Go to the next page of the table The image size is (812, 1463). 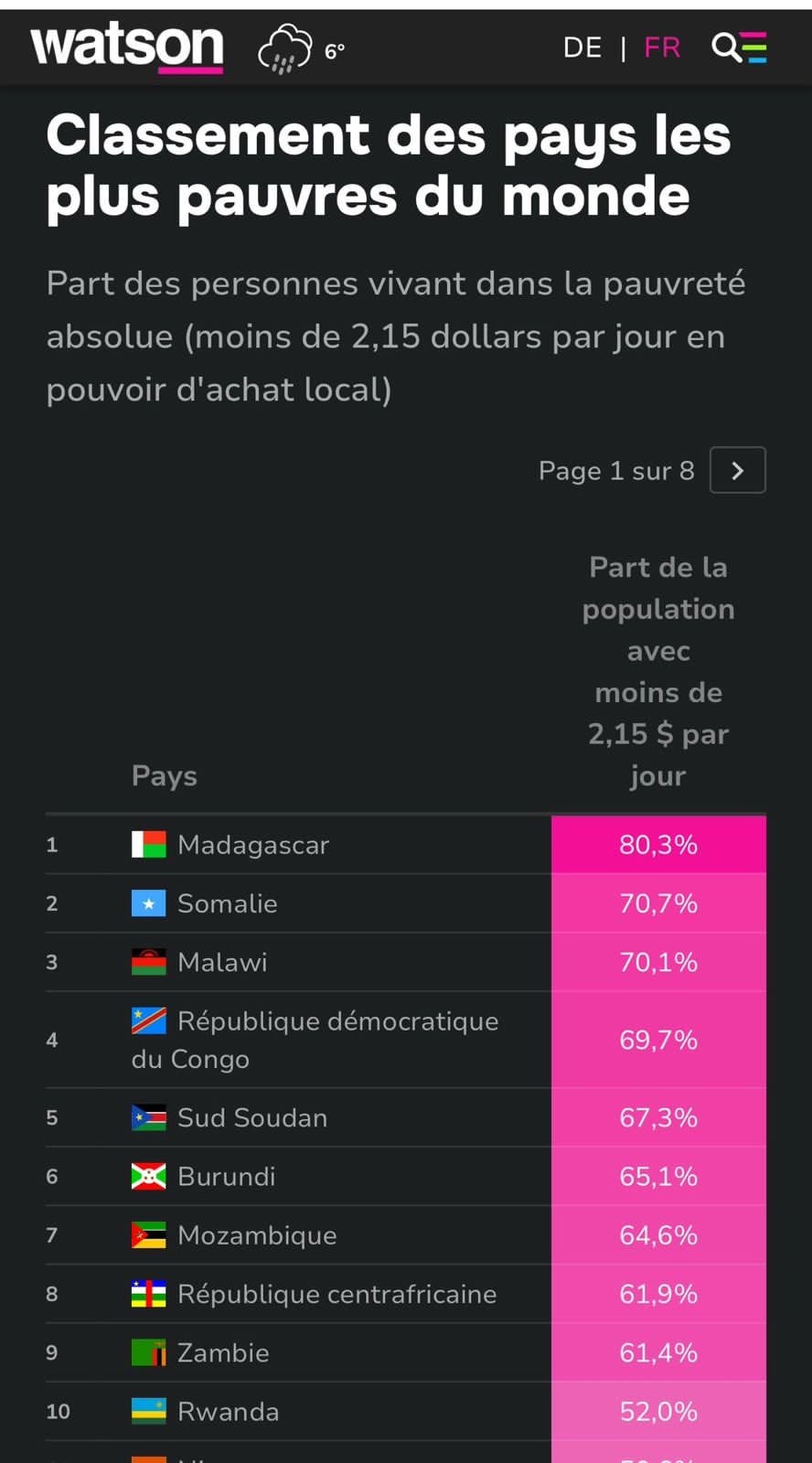738,470
